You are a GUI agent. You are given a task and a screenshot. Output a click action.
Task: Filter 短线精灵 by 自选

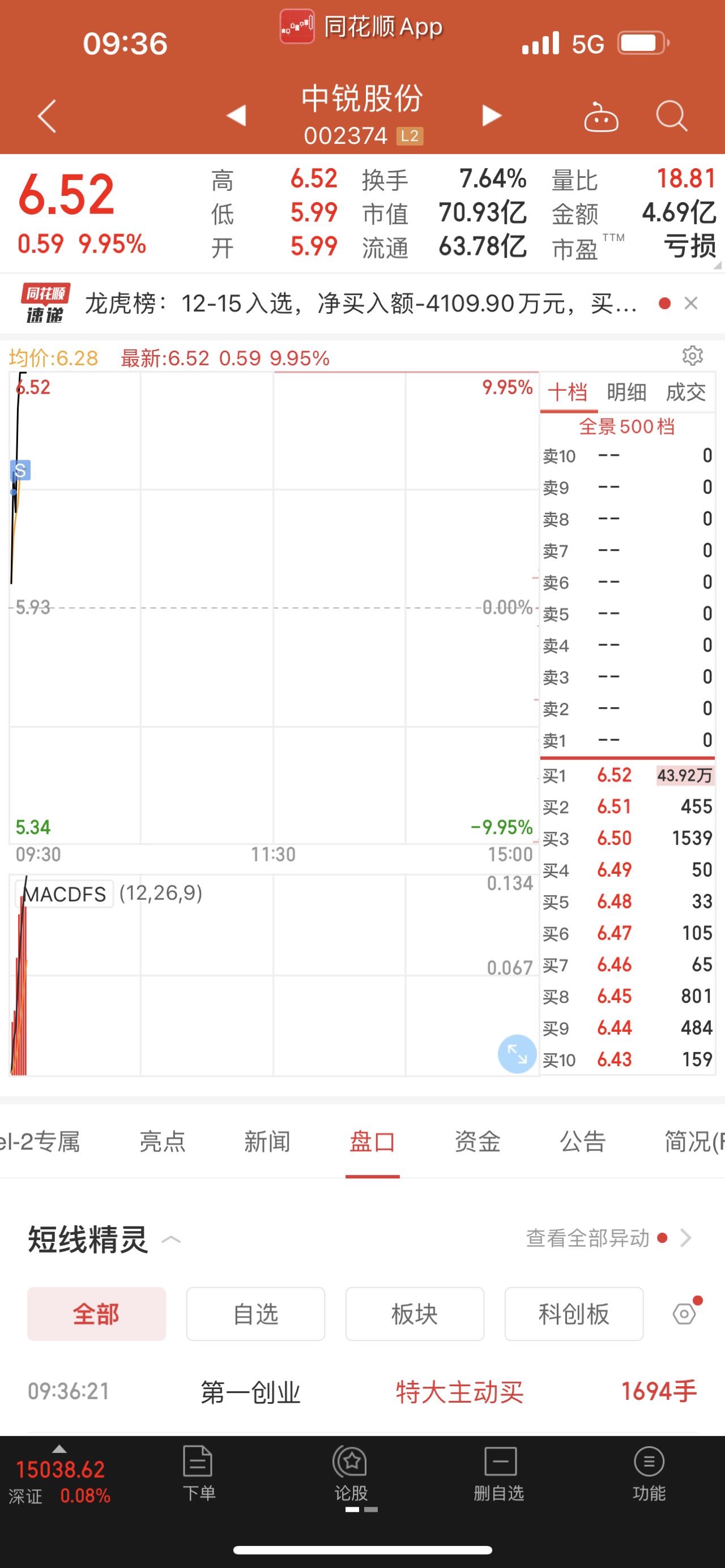pos(255,1314)
